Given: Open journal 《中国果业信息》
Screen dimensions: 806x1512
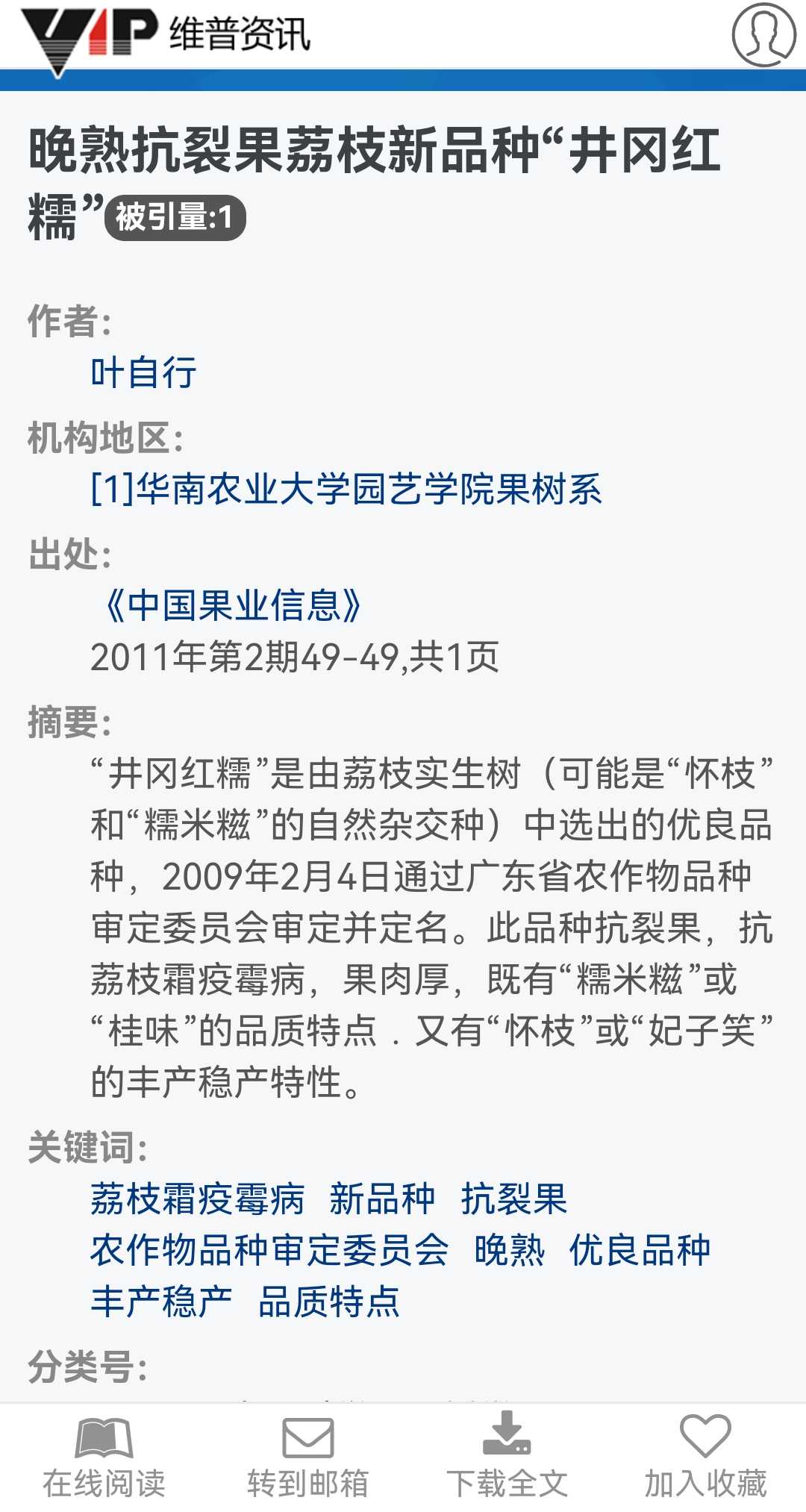Looking at the screenshot, I should click(232, 605).
